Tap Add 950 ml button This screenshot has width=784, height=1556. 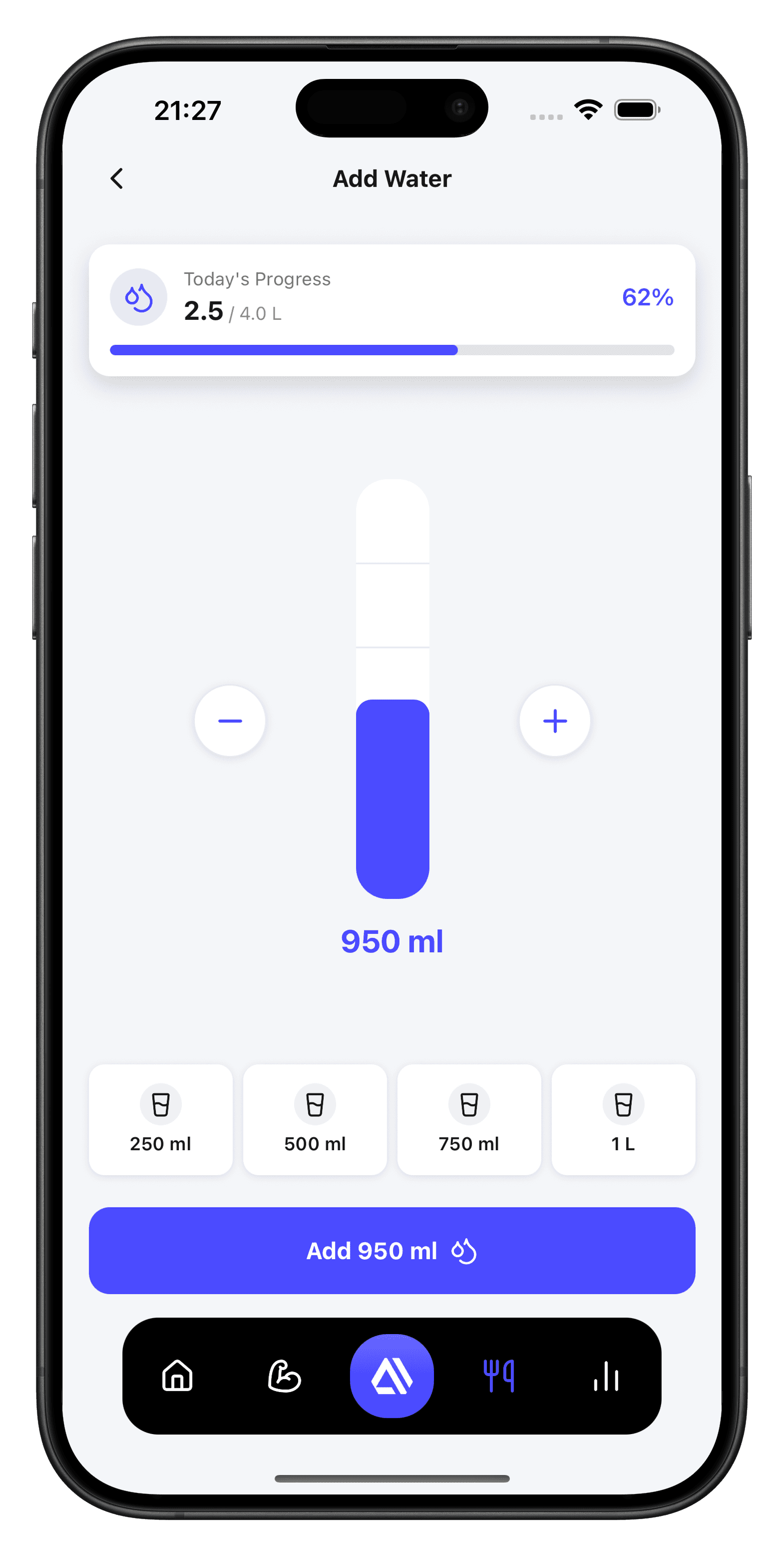(x=392, y=1251)
